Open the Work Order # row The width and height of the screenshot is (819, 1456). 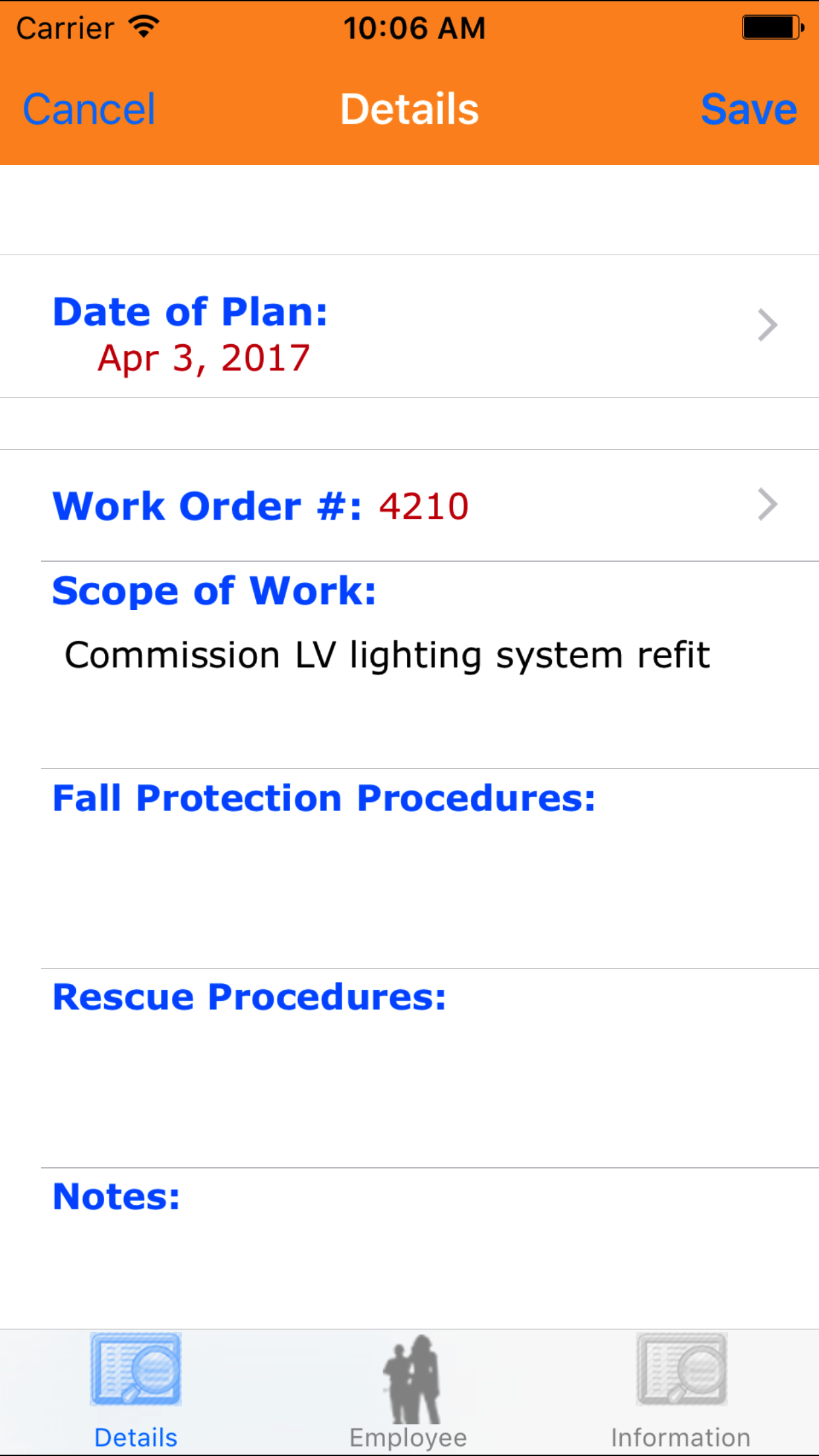click(x=409, y=506)
